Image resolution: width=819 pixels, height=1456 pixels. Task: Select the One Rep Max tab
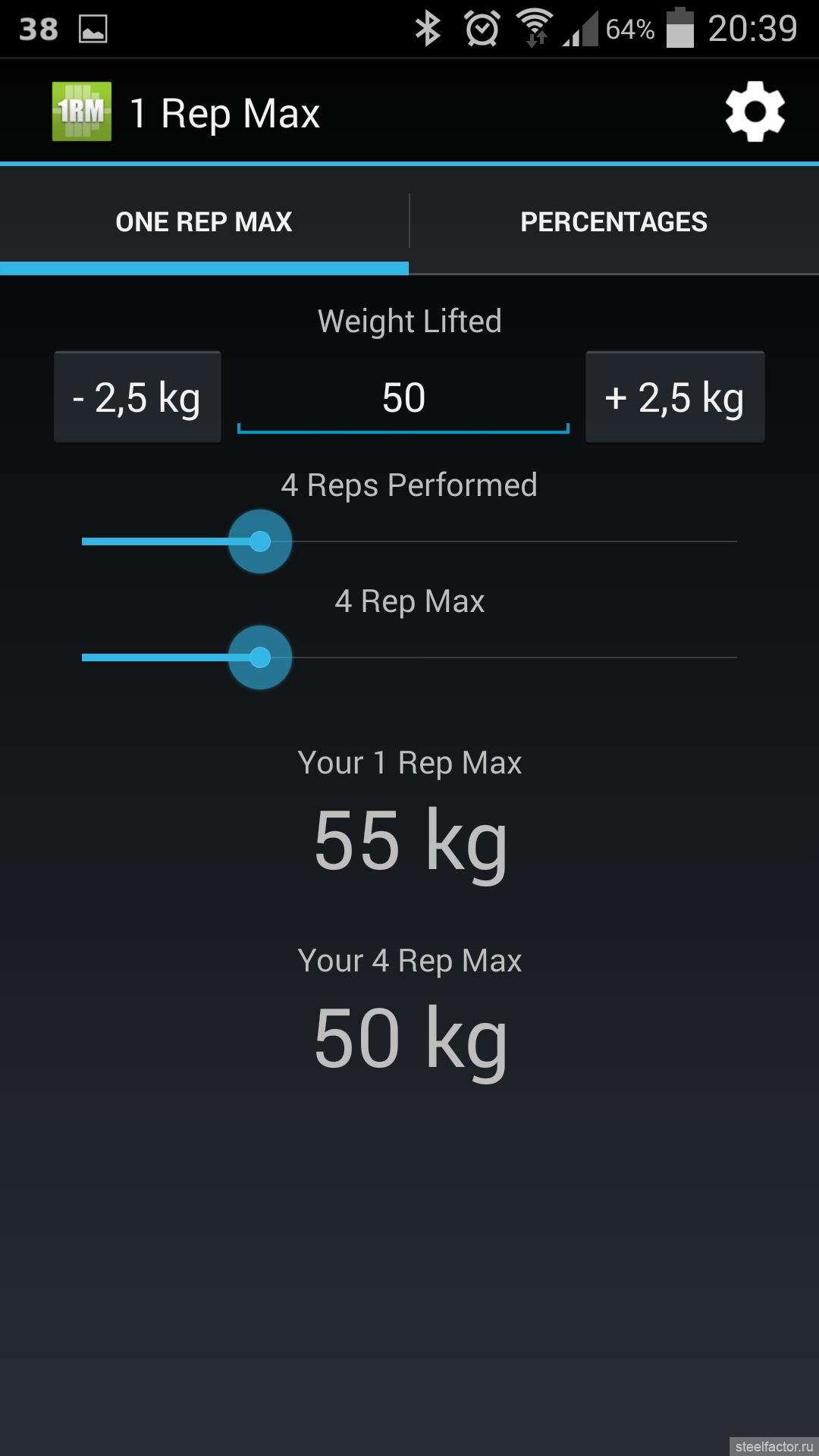(204, 222)
